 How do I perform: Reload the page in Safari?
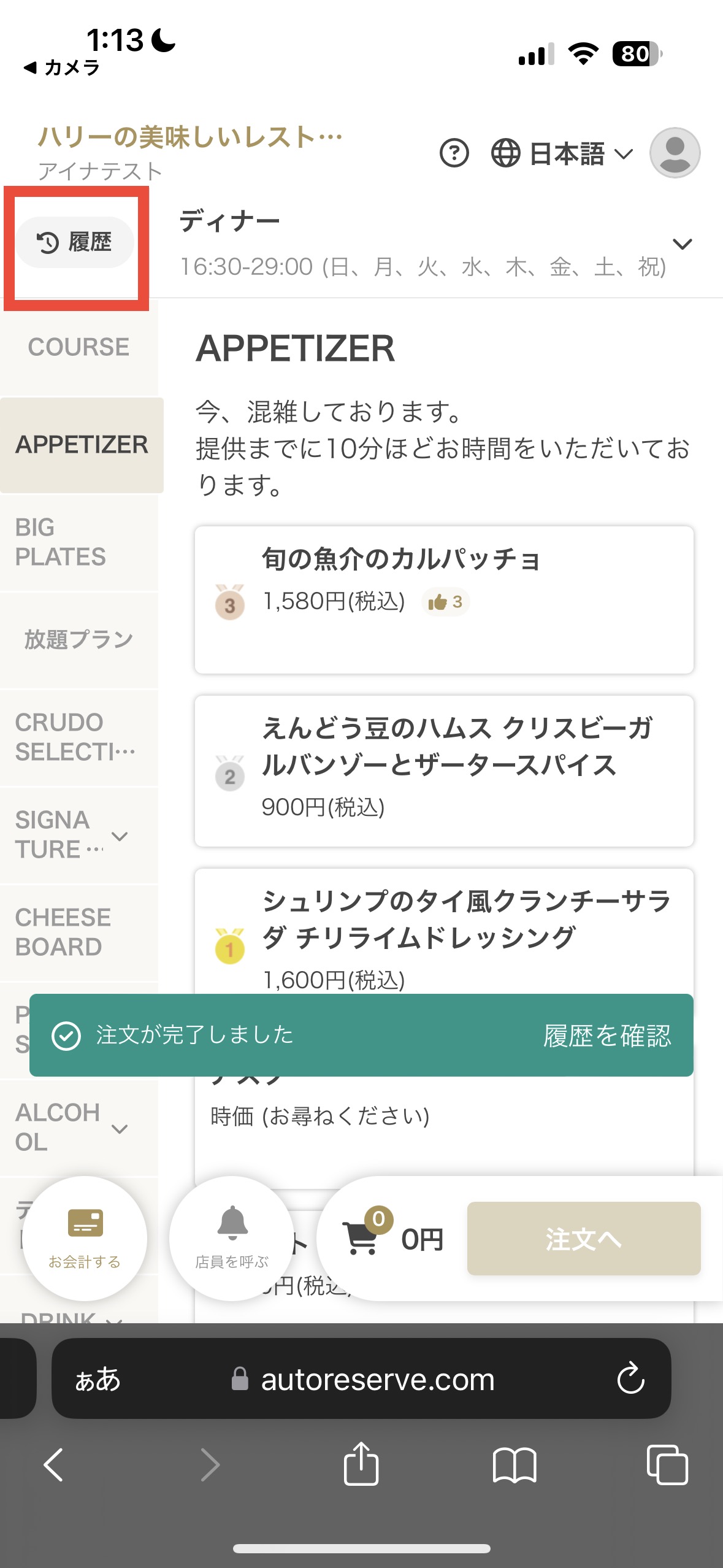[x=630, y=1378]
